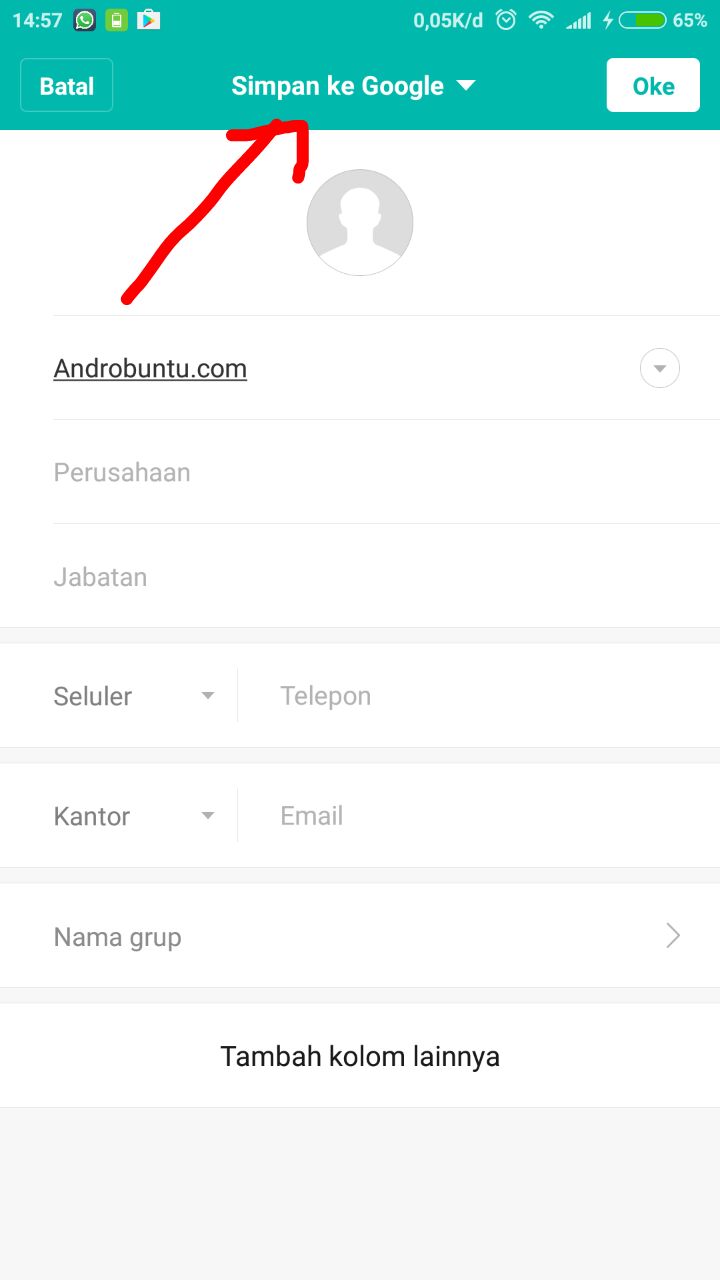Open the Google Play notification icon
The width and height of the screenshot is (720, 1280).
coord(146,18)
